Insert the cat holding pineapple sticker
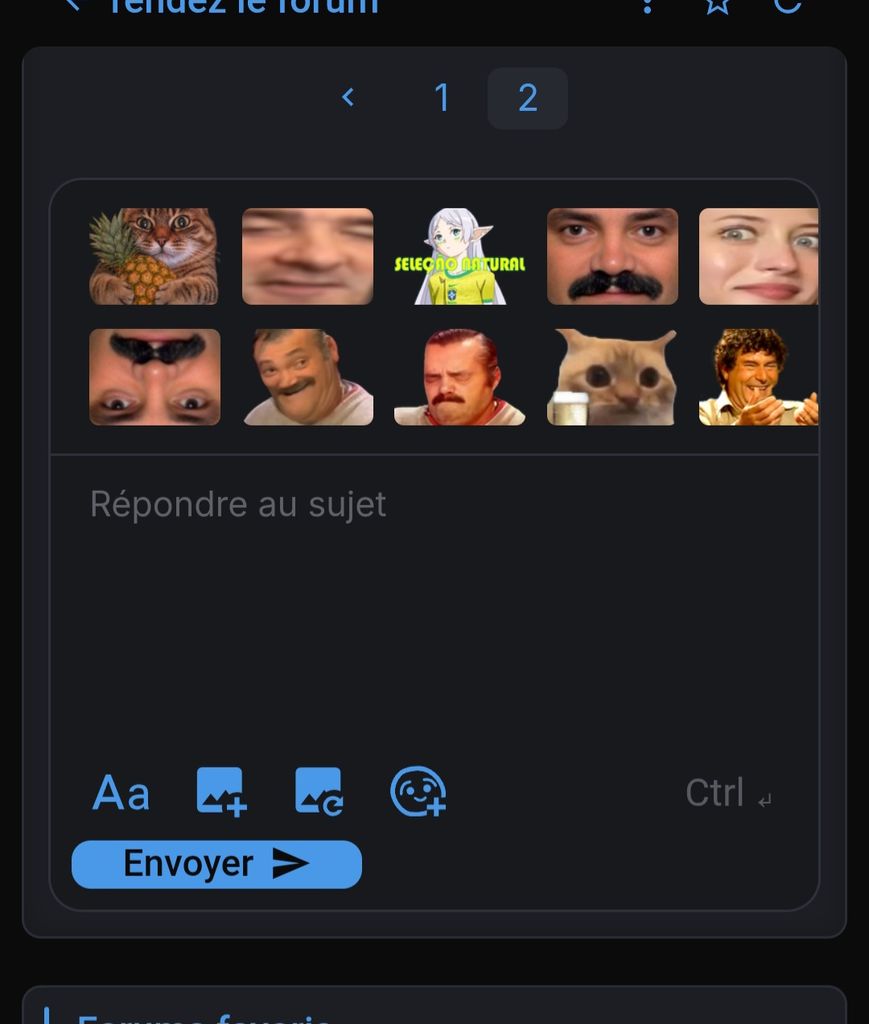 pos(154,256)
